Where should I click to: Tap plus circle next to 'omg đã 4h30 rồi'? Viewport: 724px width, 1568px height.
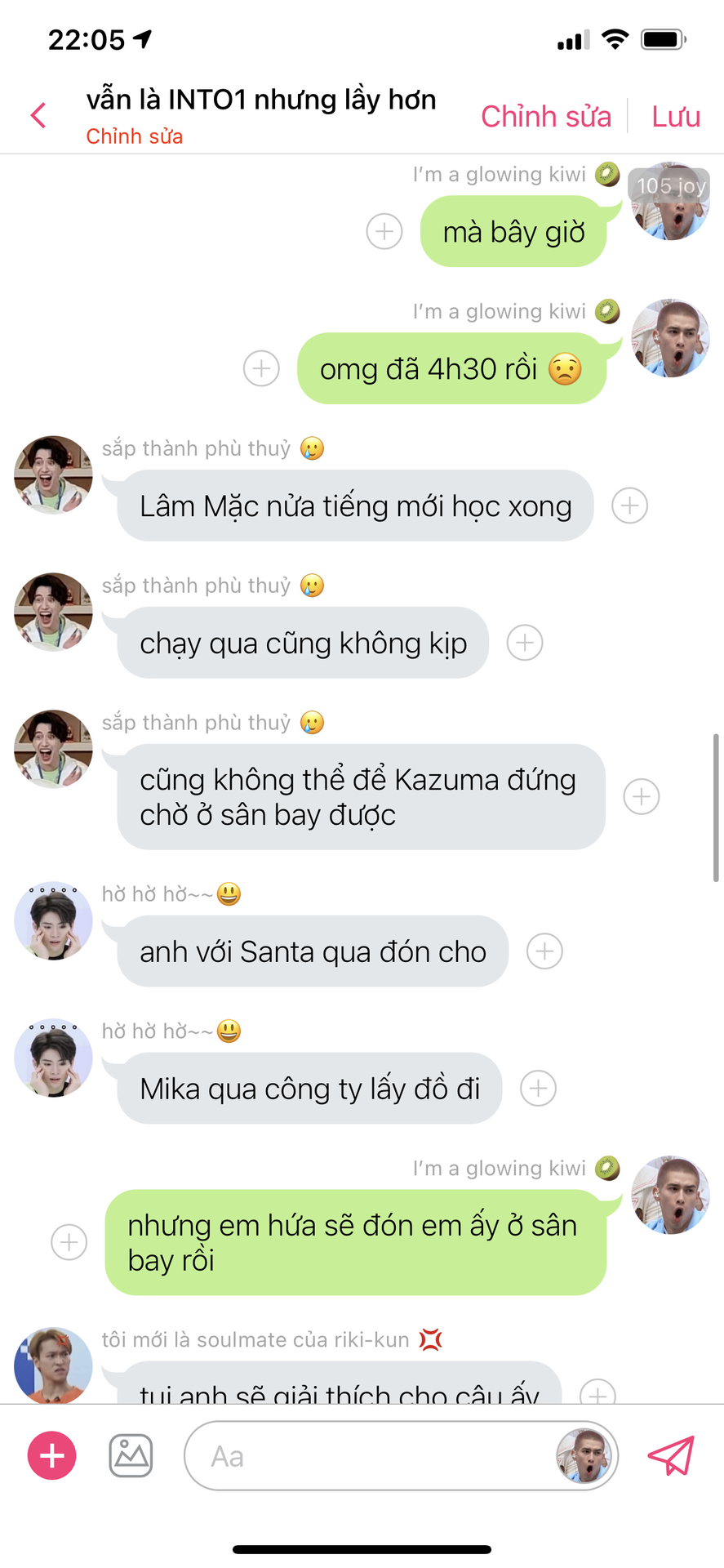click(x=261, y=369)
